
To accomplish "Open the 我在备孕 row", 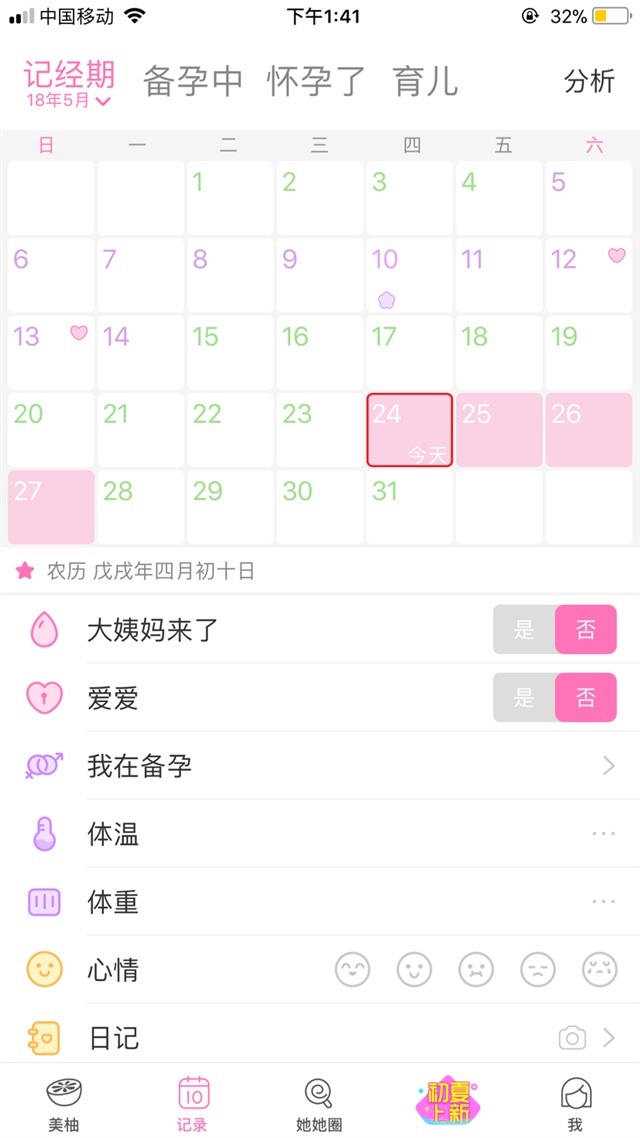I will pos(320,766).
